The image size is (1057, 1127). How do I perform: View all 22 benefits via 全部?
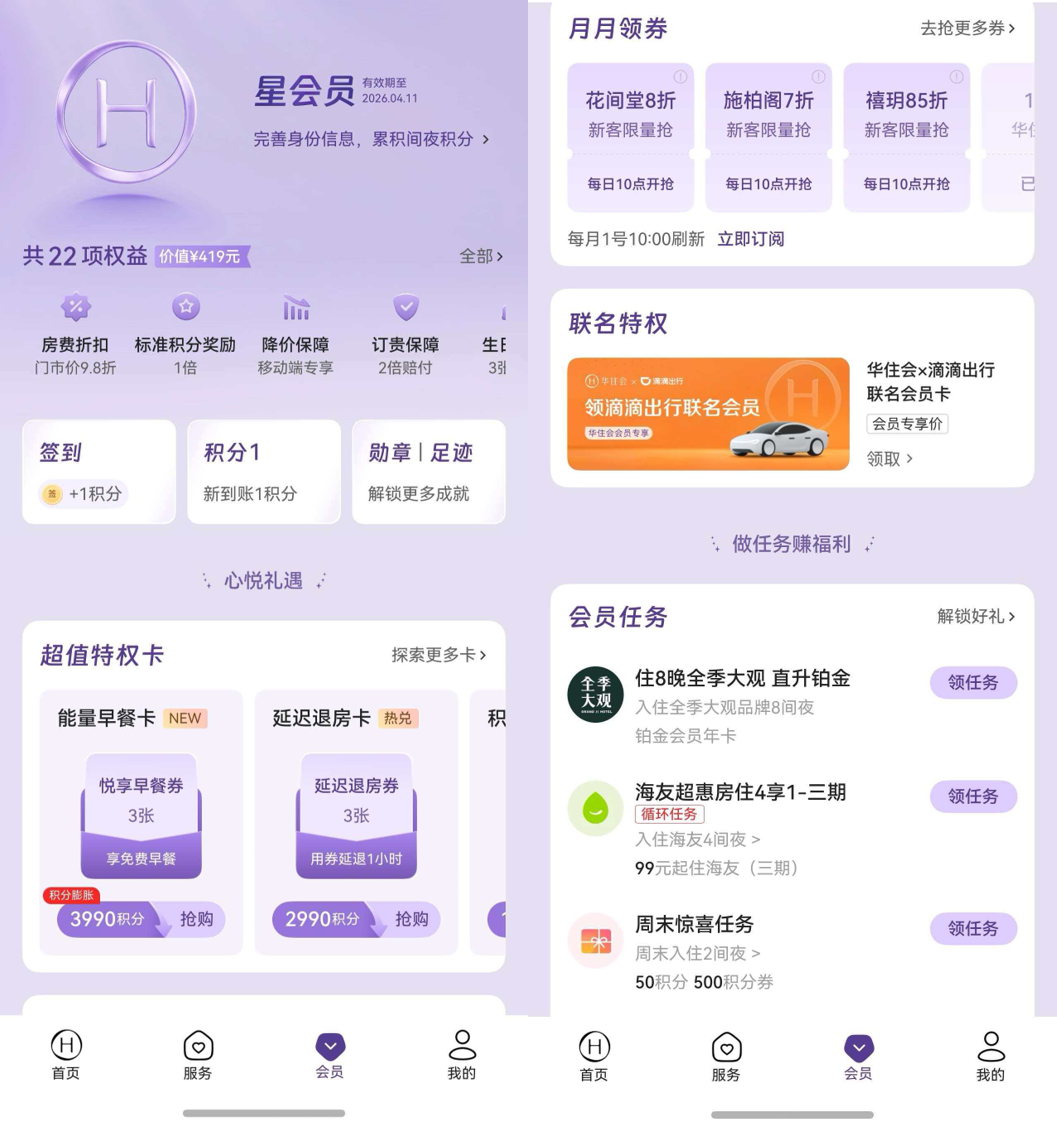[481, 257]
